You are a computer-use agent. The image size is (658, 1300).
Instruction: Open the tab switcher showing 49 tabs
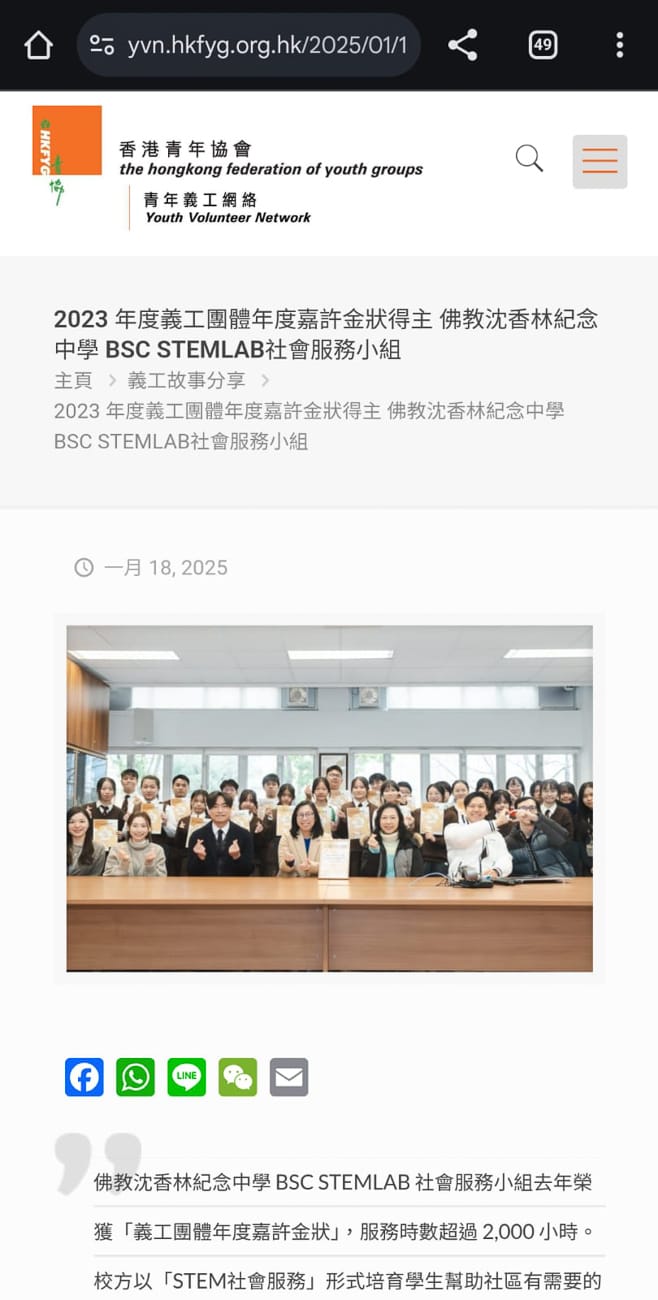point(542,45)
